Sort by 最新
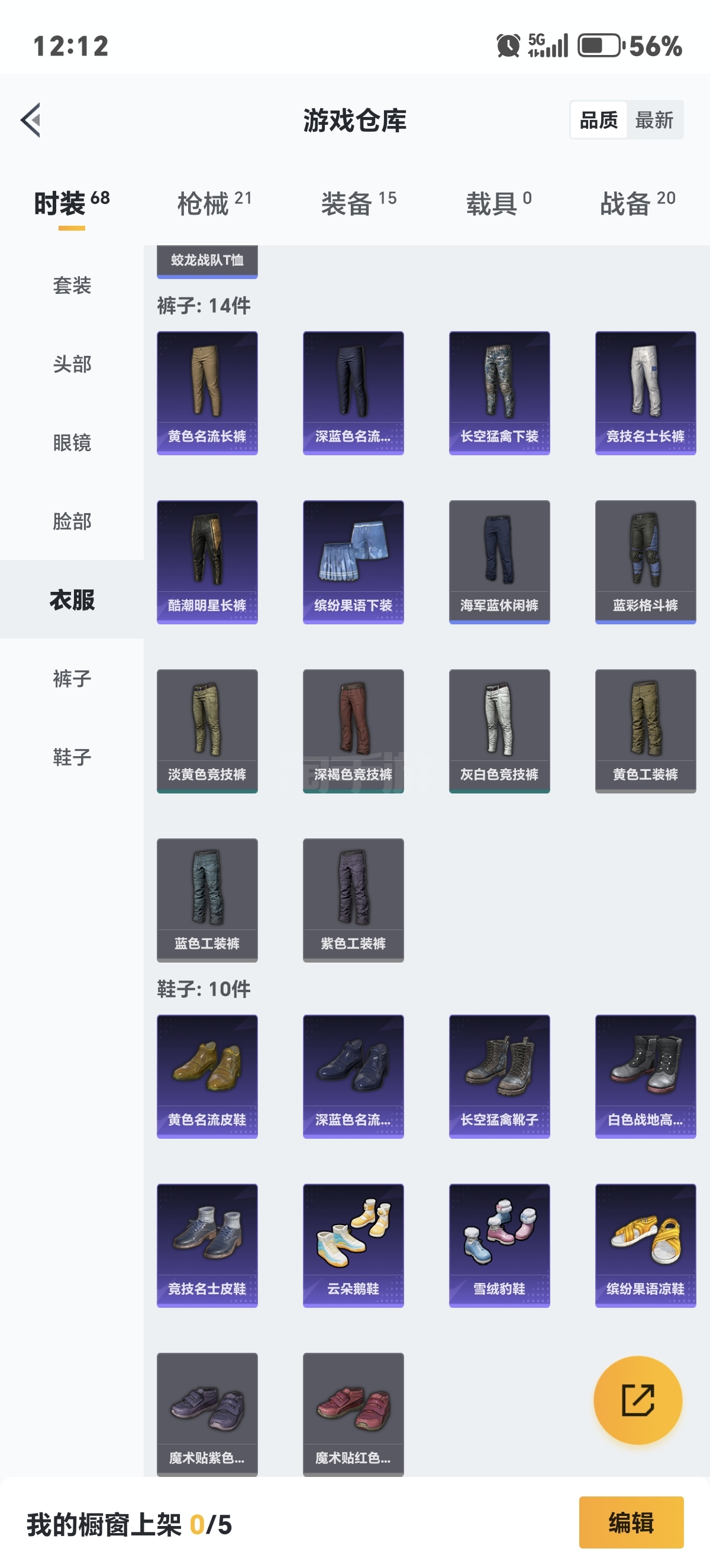710x1568 pixels. click(654, 120)
